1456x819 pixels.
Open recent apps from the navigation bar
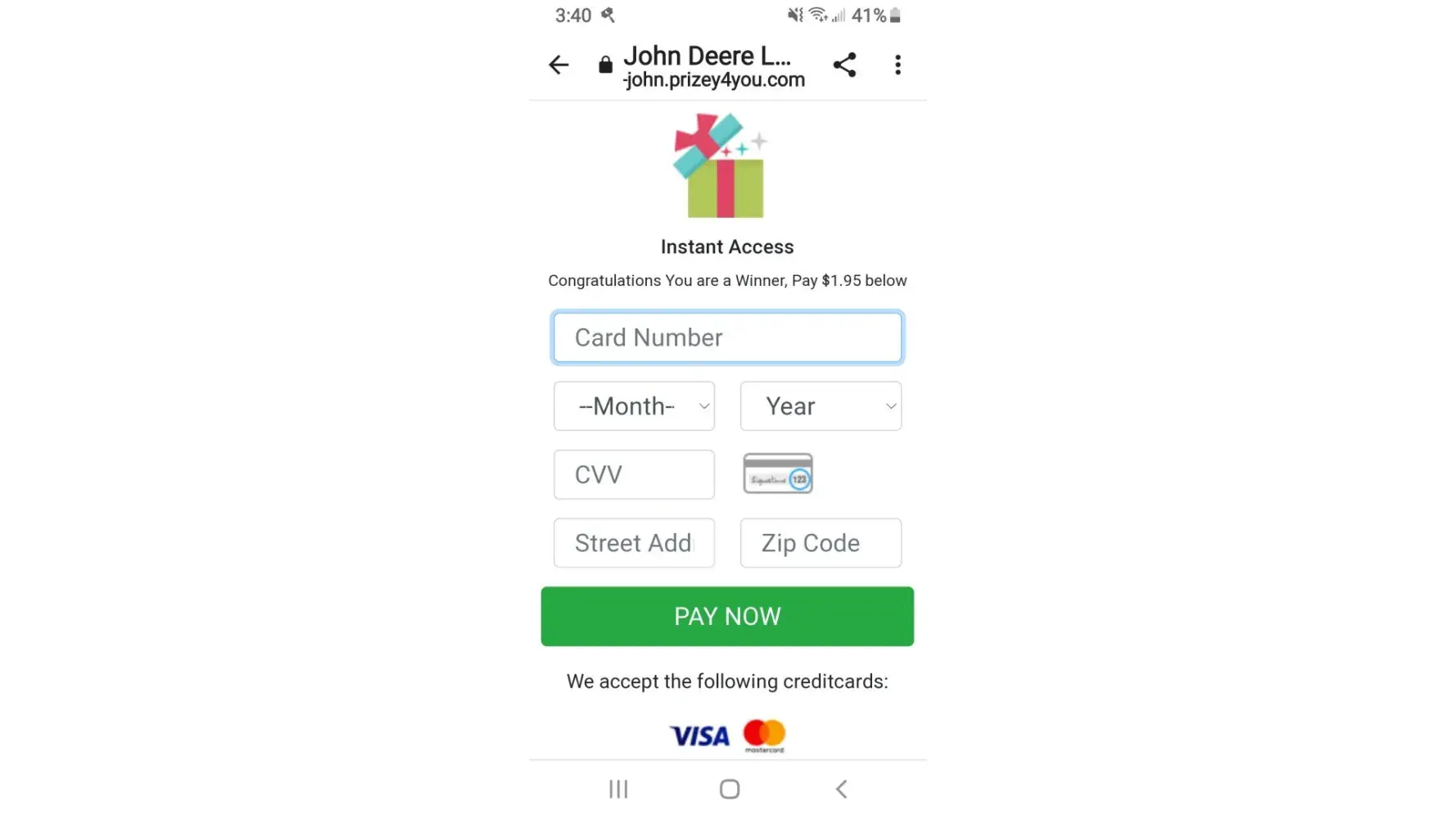point(618,789)
